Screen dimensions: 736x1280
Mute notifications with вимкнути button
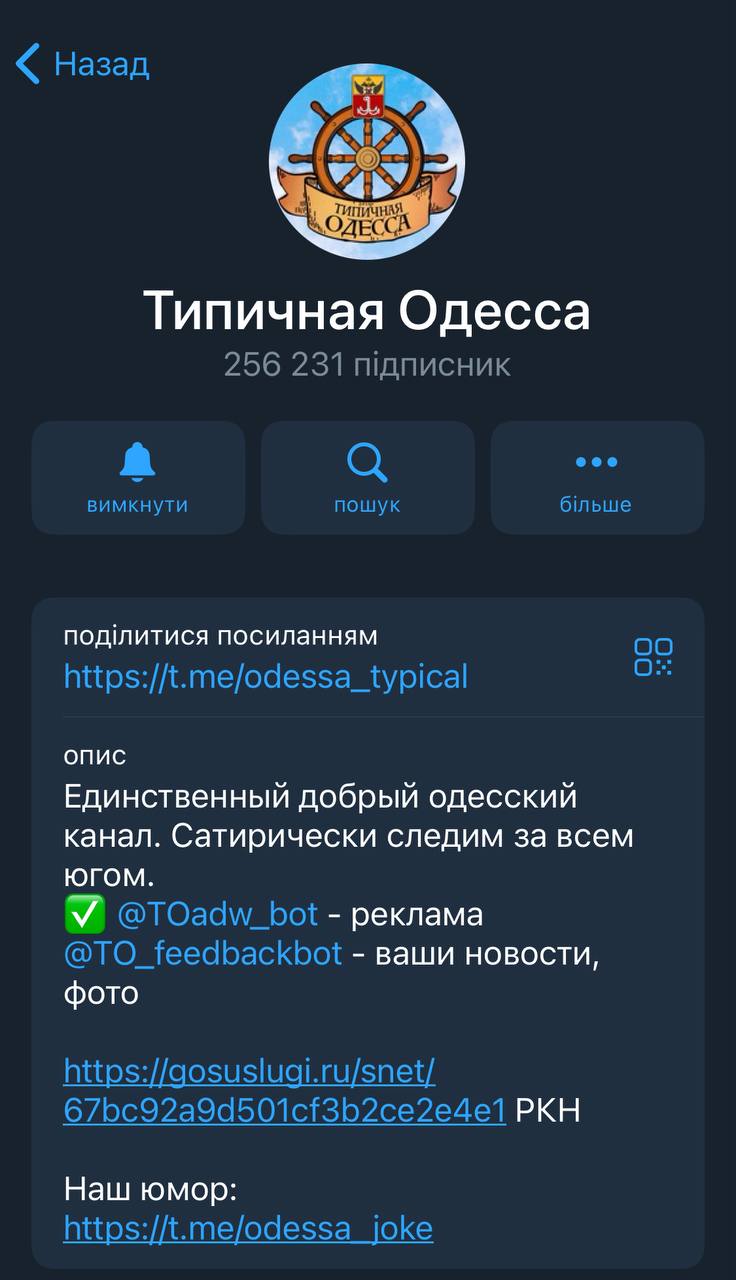(138, 478)
